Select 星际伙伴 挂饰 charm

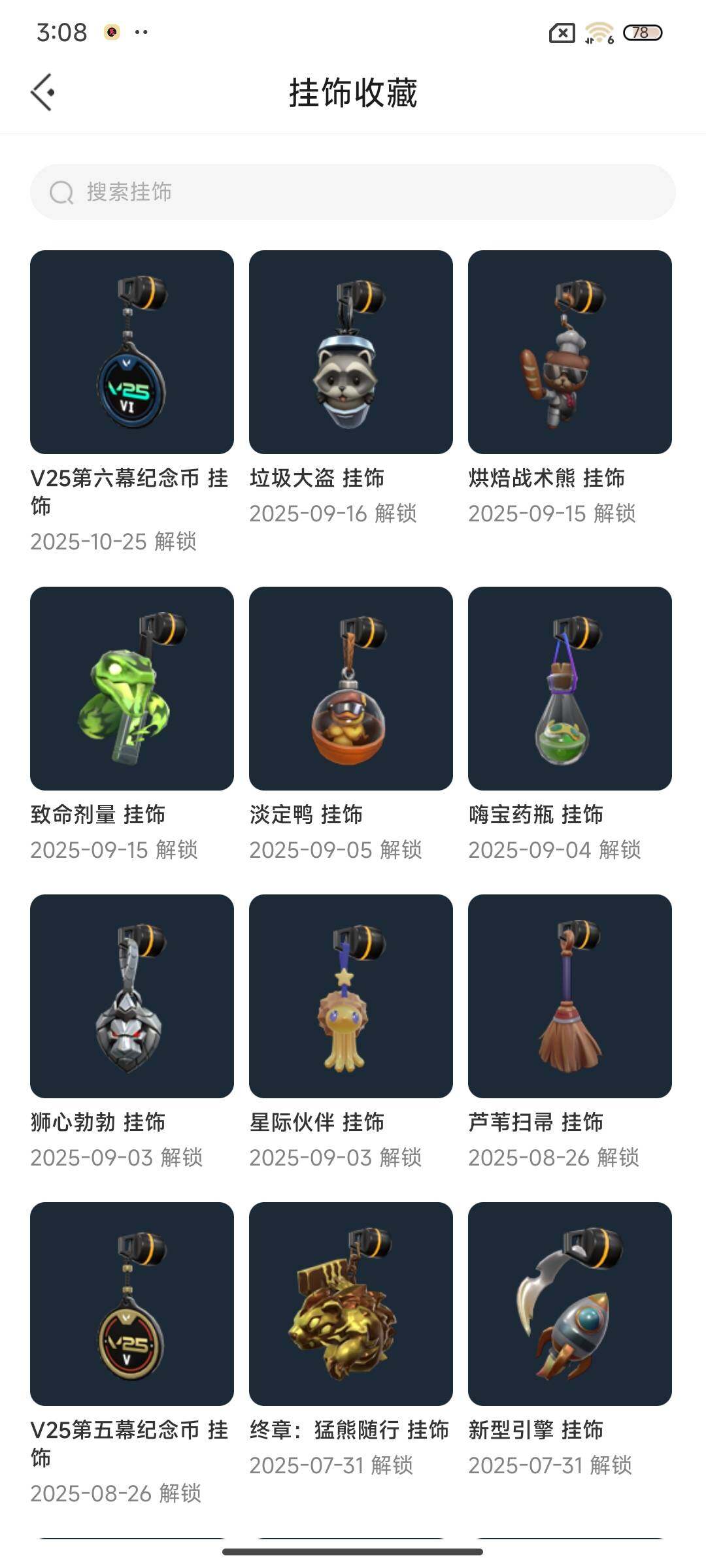coord(351,996)
